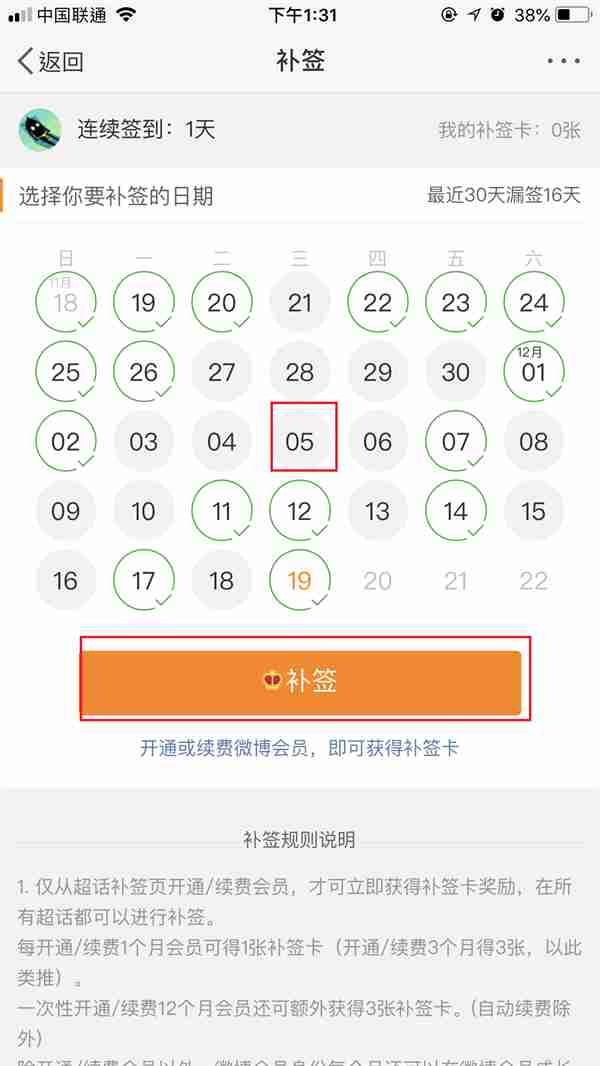Select missed date 16
This screenshot has height=1066, width=600.
click(x=66, y=580)
